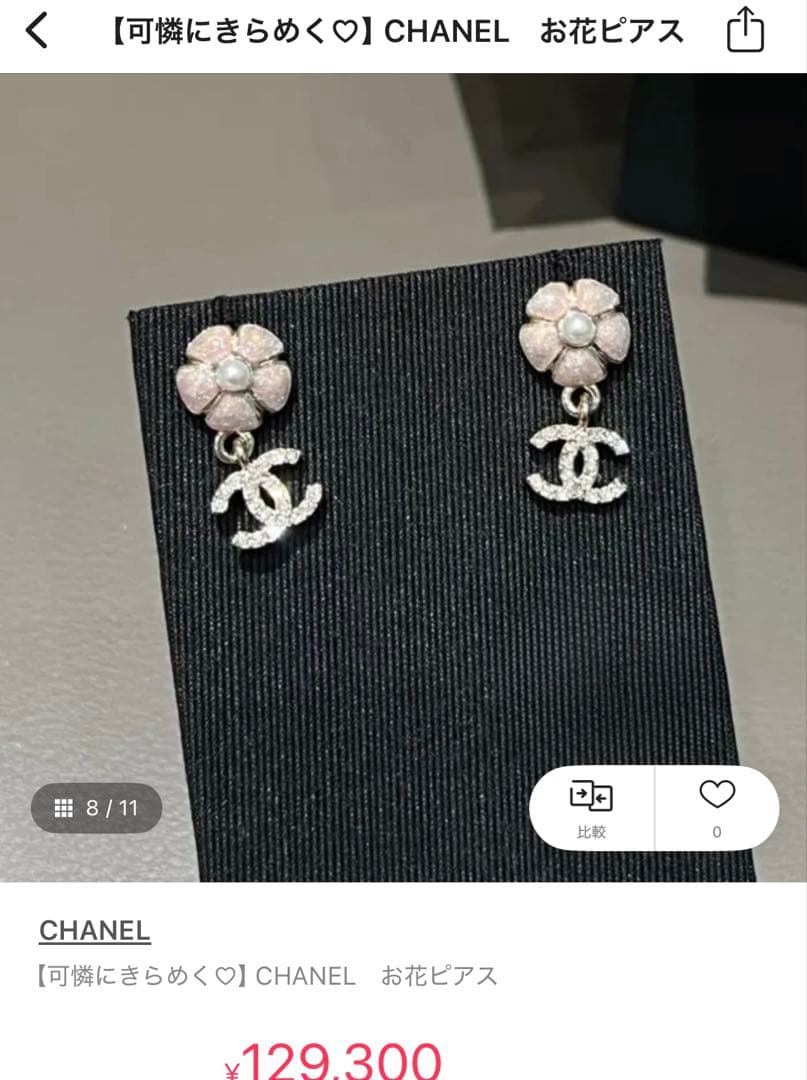Tap the compare boxes icon above 比較
This screenshot has height=1080, width=807.
590,796
